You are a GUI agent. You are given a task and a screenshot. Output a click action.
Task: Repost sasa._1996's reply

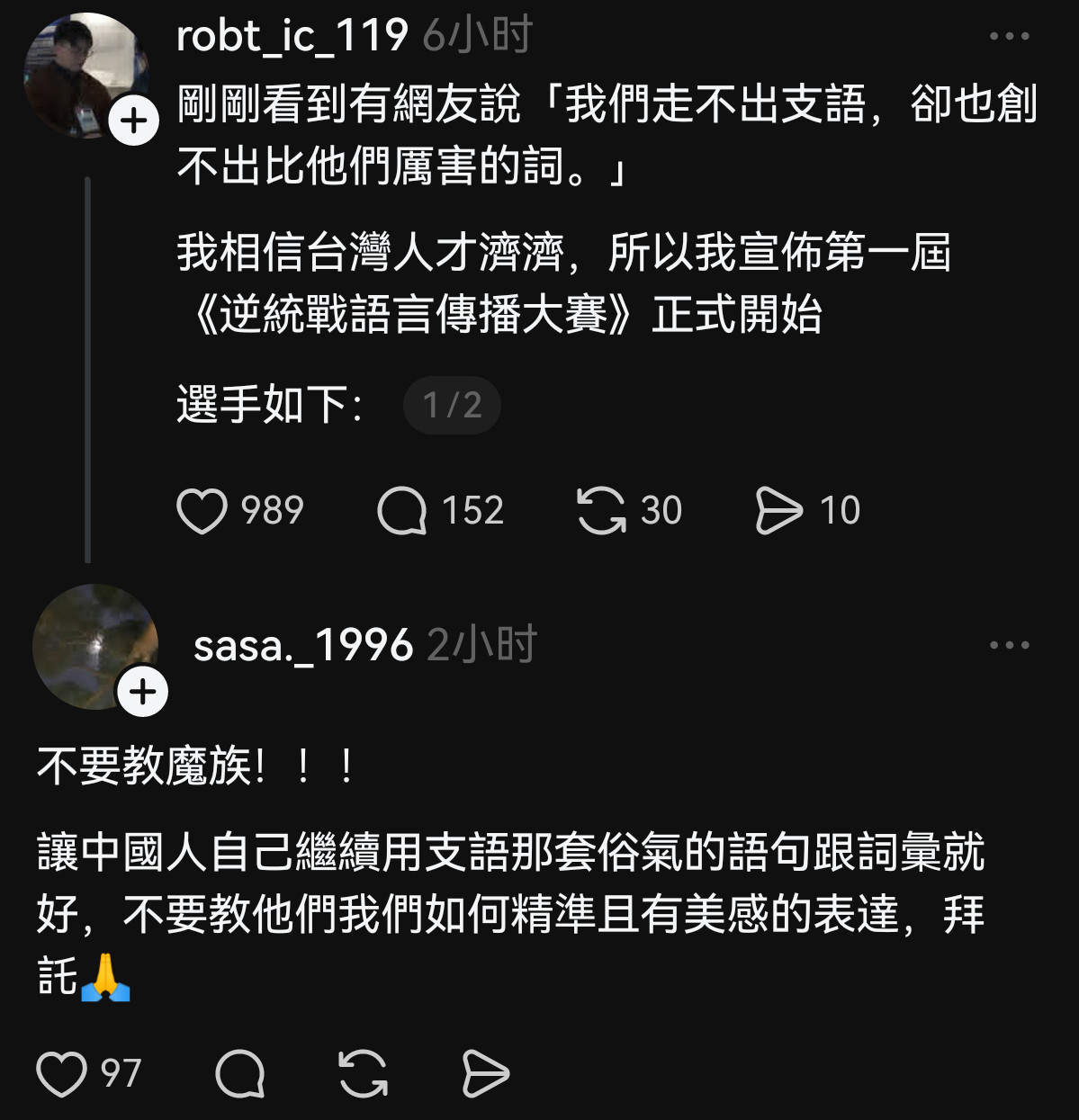[362, 1071]
